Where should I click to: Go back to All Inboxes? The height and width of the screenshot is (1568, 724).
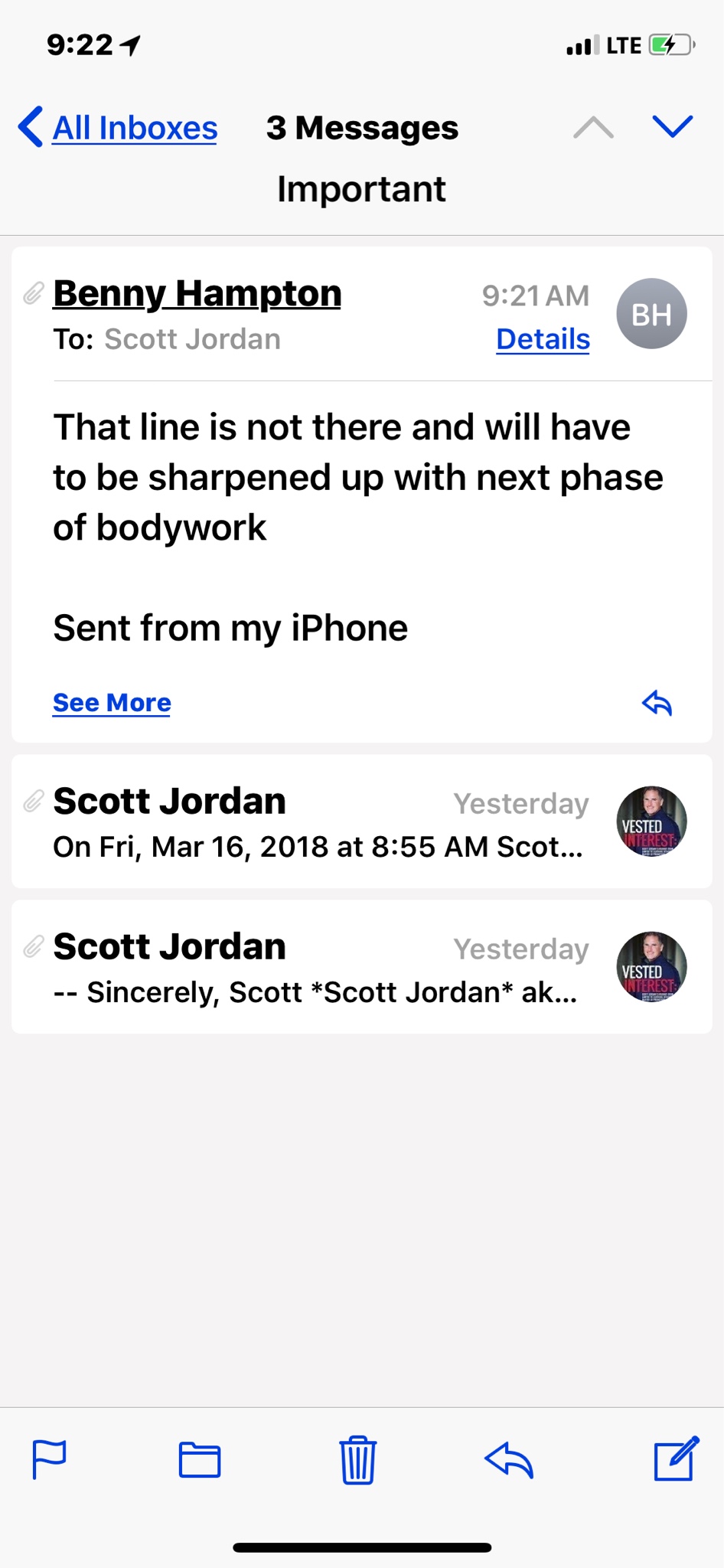pyautogui.click(x=119, y=128)
